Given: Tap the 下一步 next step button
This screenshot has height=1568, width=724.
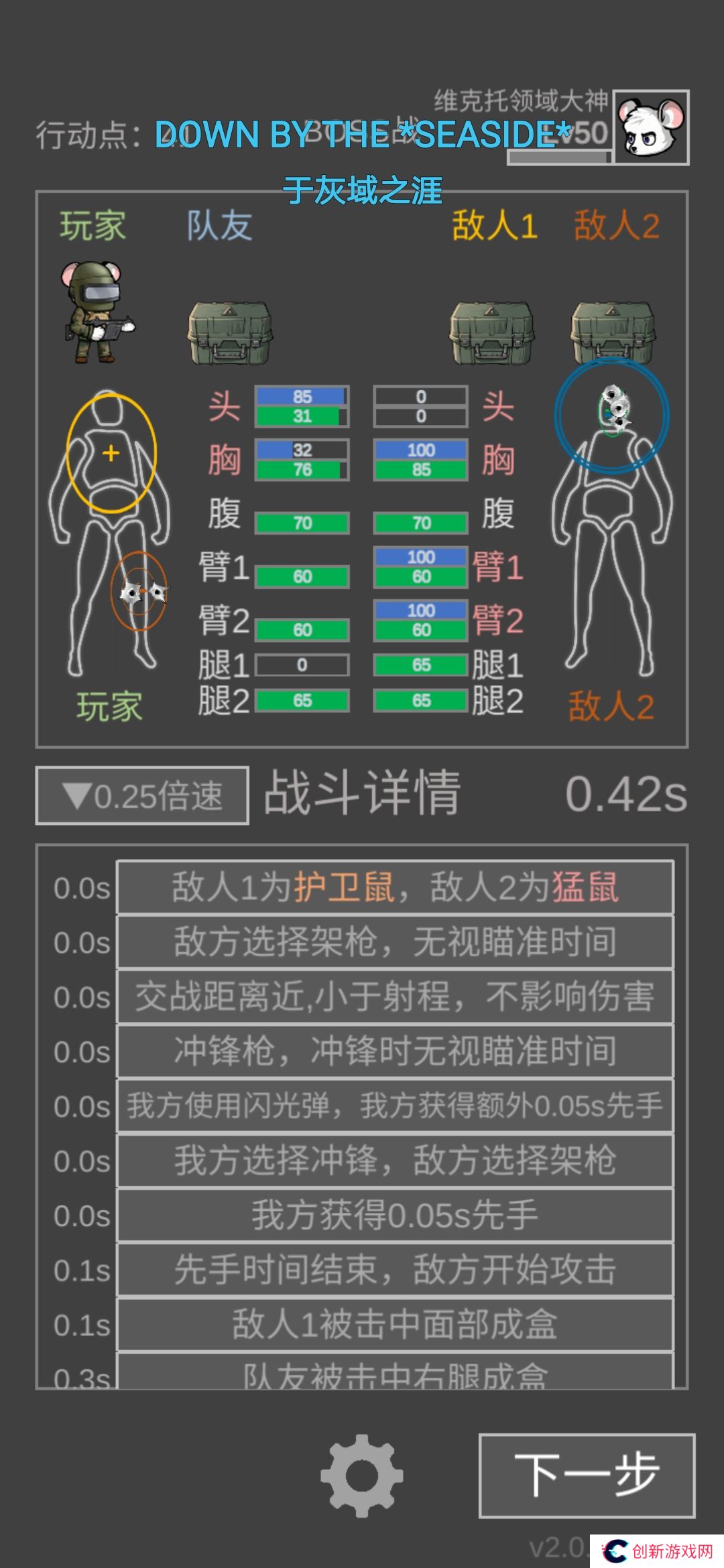Looking at the screenshot, I should 587,1475.
